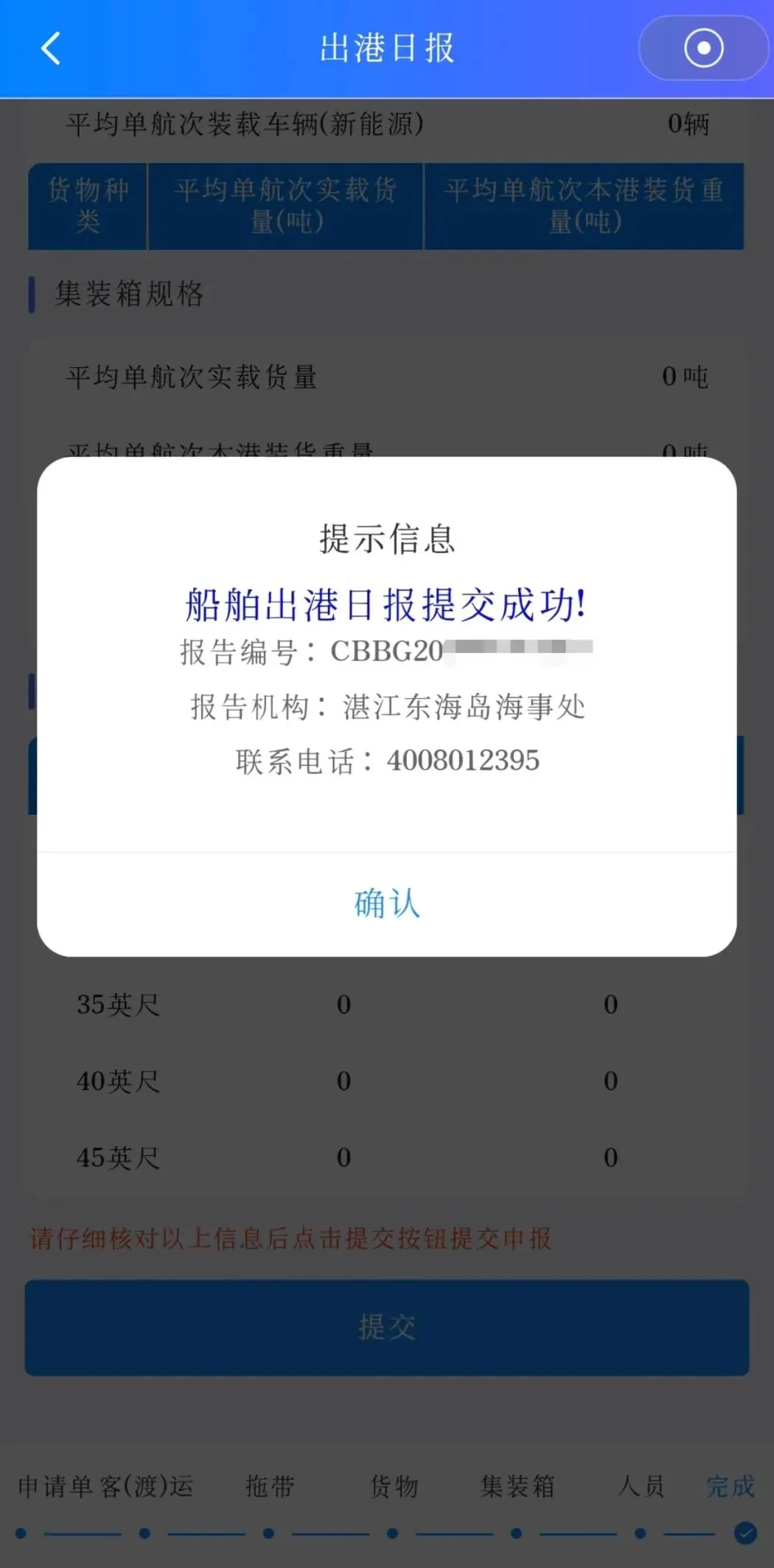Tap the 提交 submit button
This screenshot has width=774, height=1568.
pos(387,1327)
